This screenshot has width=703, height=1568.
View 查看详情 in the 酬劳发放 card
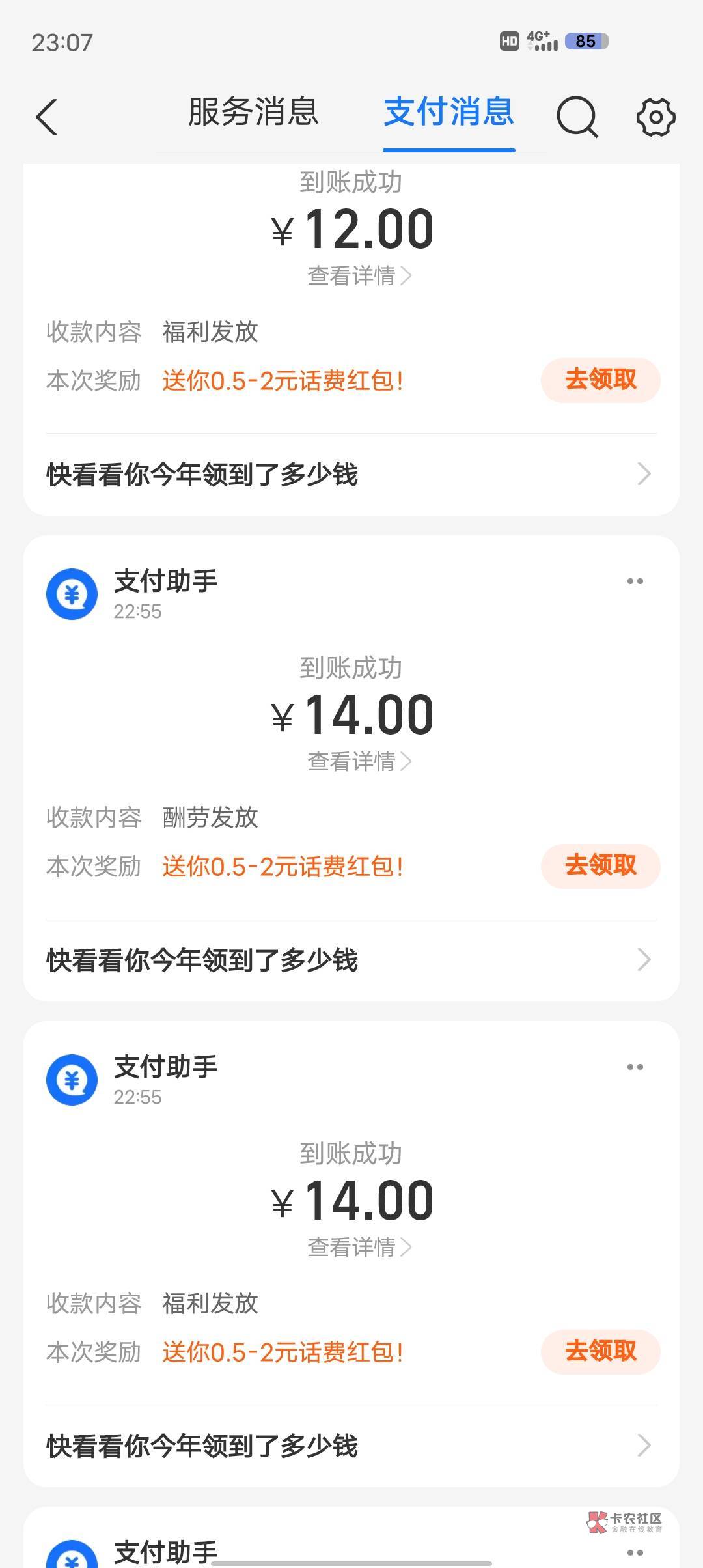359,761
